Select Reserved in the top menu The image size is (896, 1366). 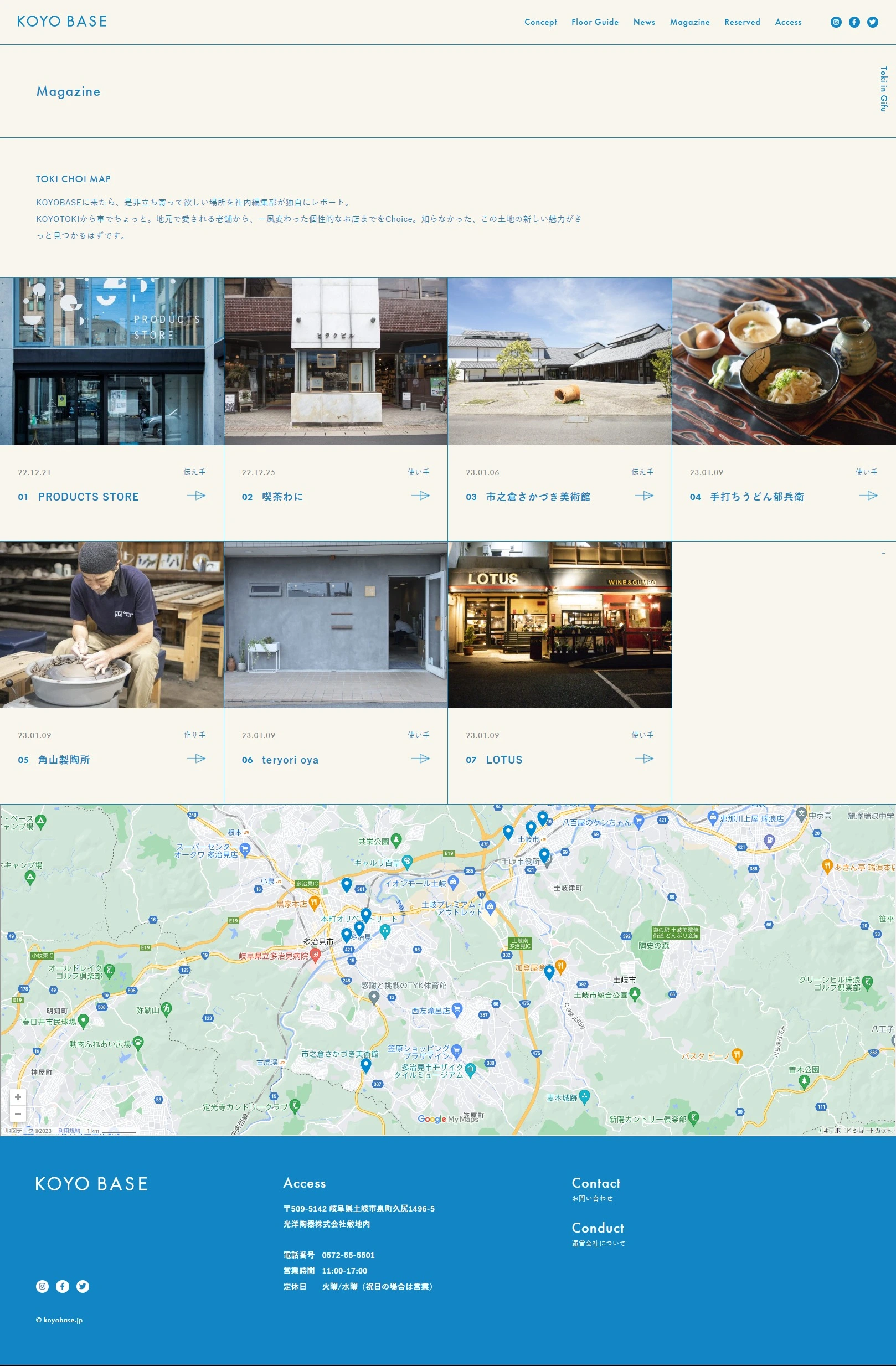click(741, 22)
